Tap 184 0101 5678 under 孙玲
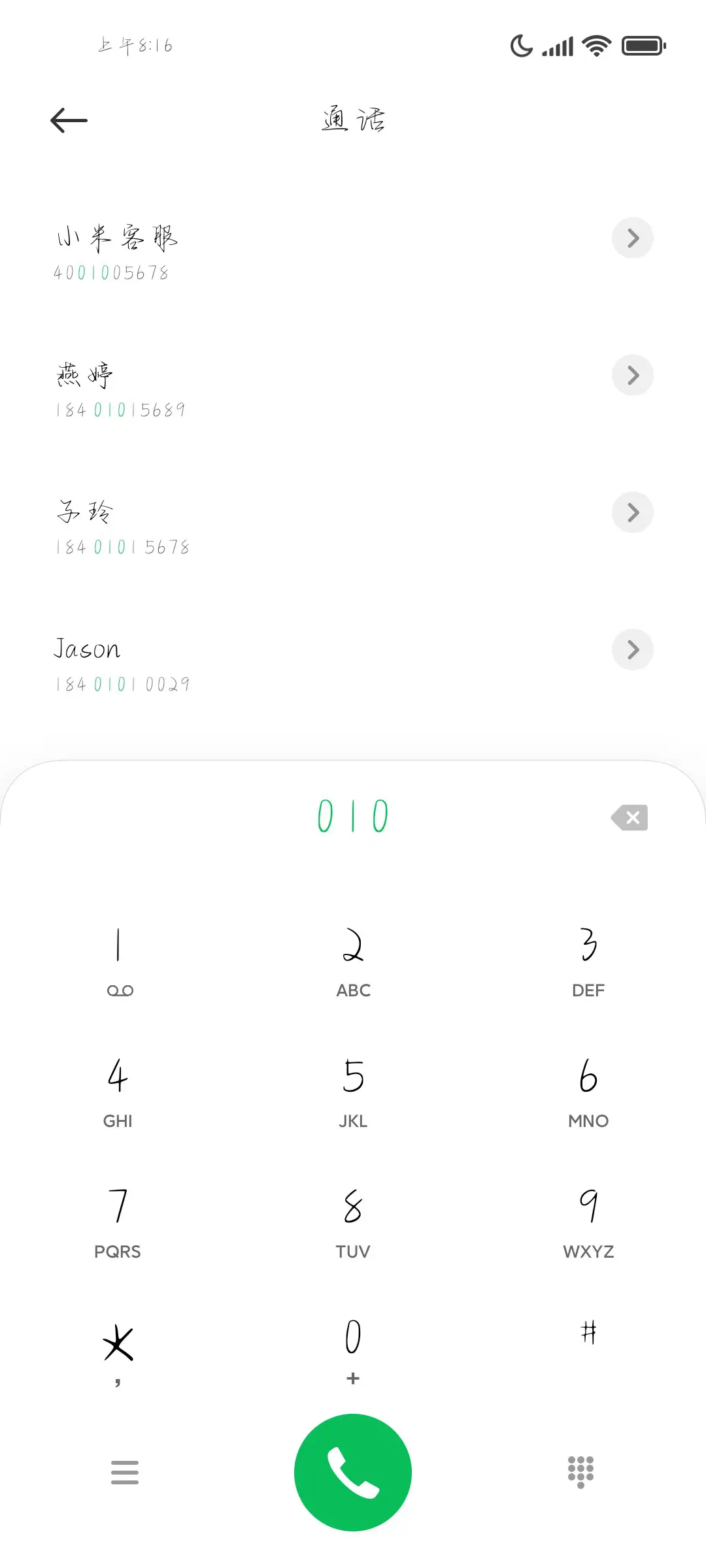 [x=122, y=547]
